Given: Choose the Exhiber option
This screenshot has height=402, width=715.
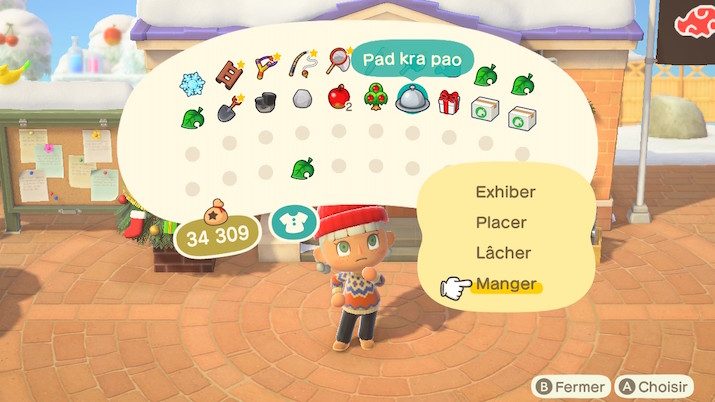Looking at the screenshot, I should [x=505, y=191].
